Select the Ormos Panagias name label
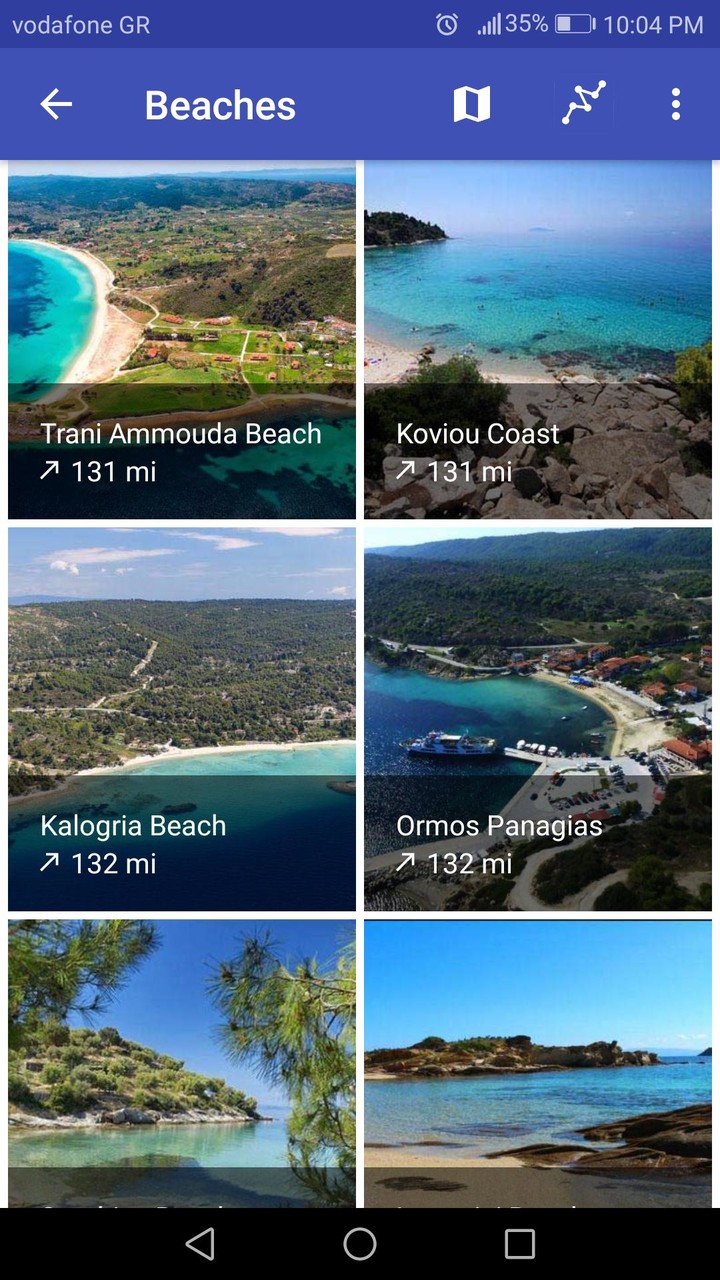The height and width of the screenshot is (1280, 720). (x=500, y=826)
